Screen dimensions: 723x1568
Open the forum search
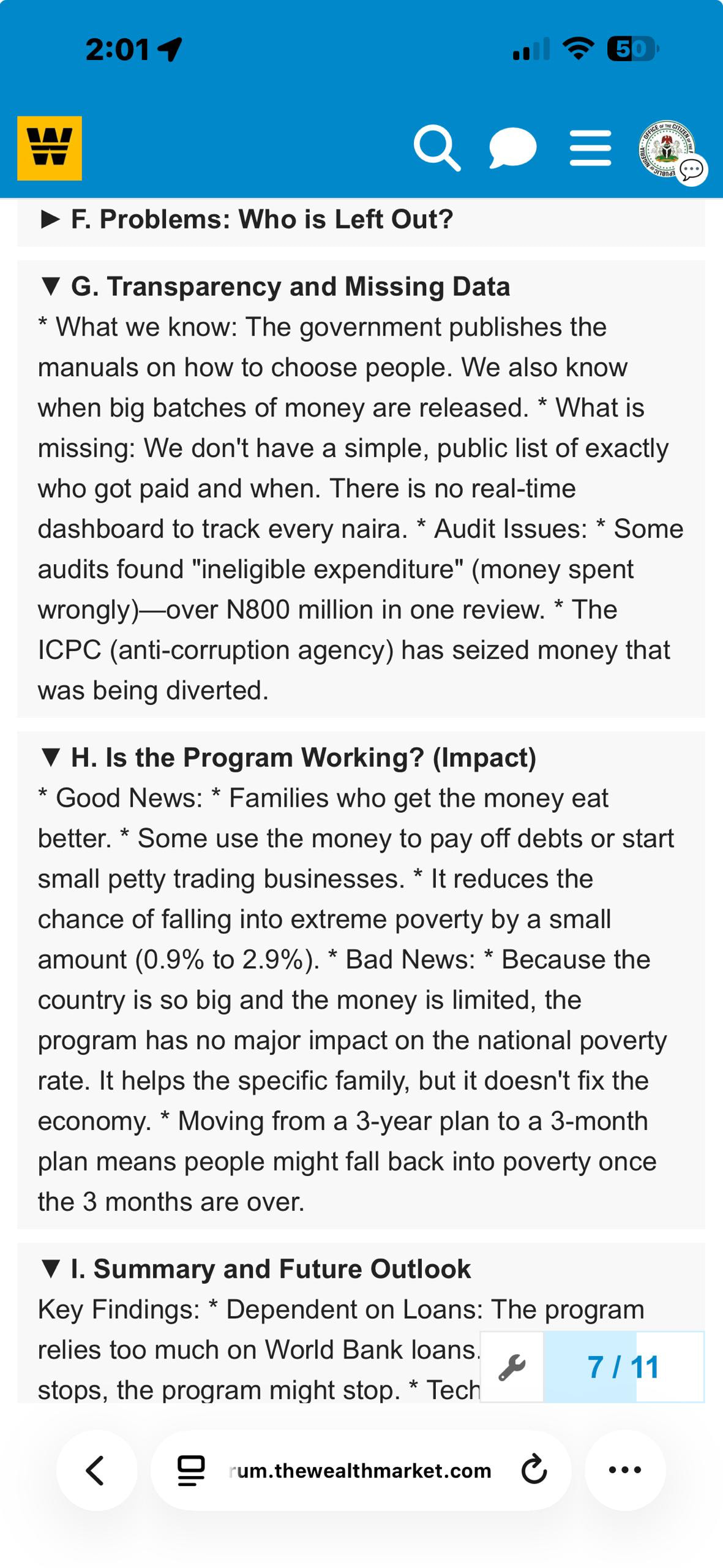[436, 148]
